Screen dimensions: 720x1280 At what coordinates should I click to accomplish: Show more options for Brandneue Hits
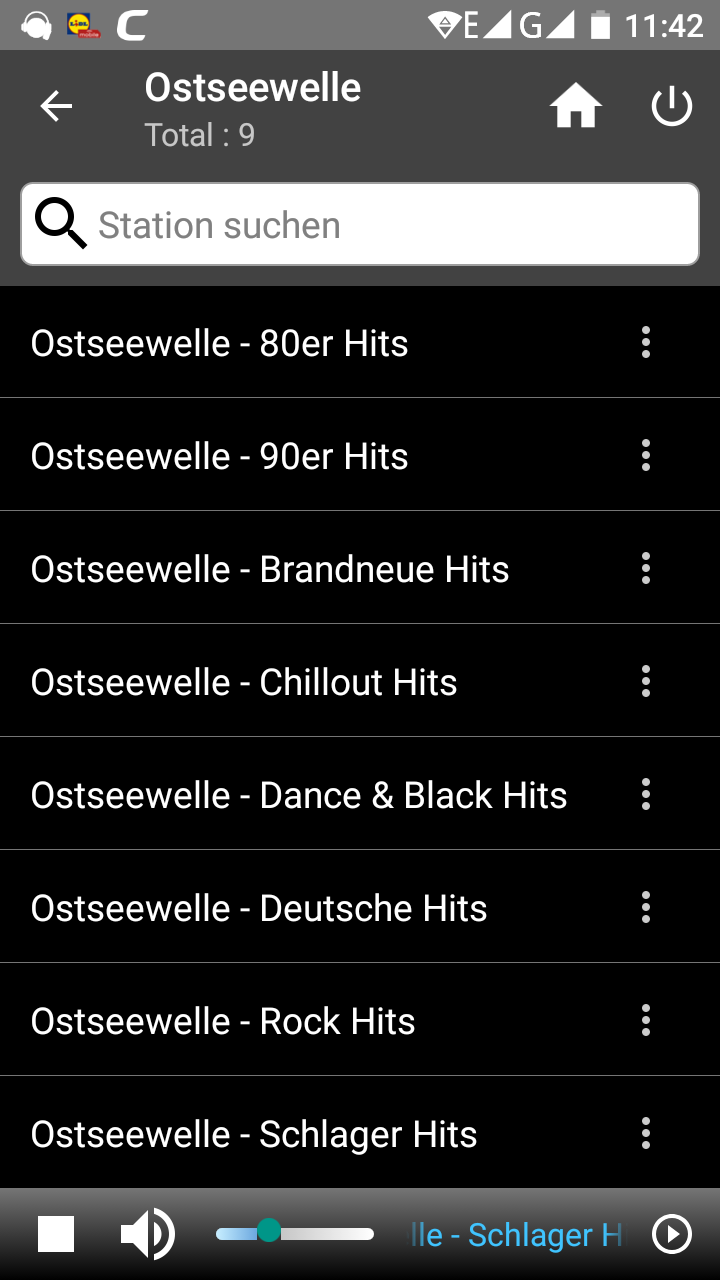point(646,569)
